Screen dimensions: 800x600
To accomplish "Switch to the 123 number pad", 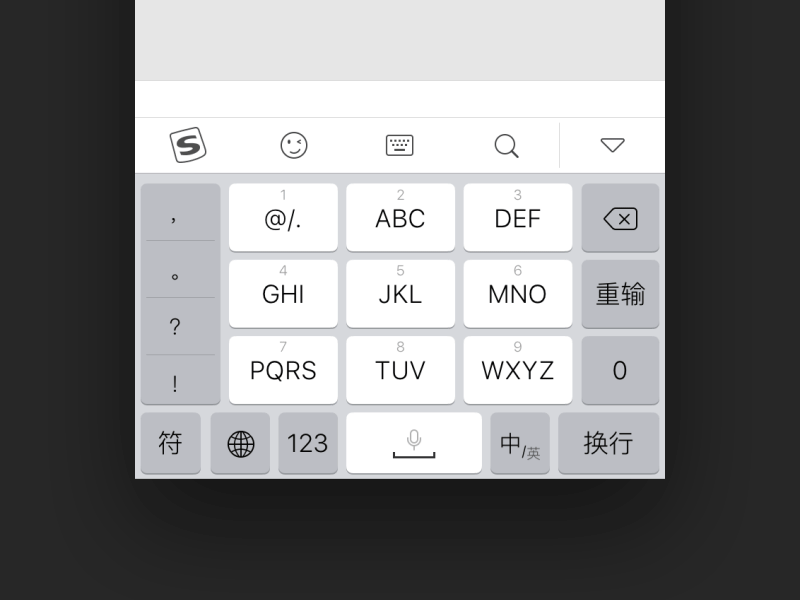I will tap(307, 443).
